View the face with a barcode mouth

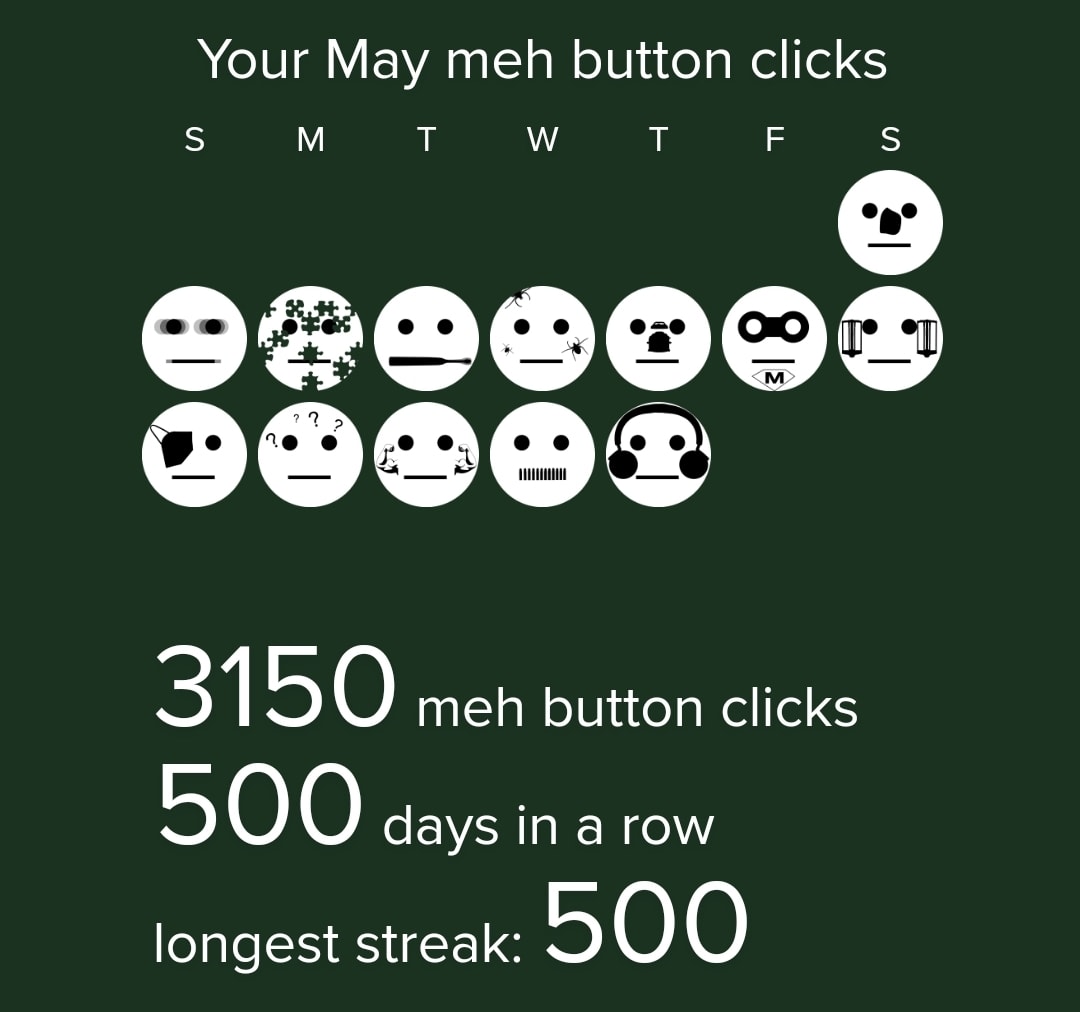(x=542, y=454)
